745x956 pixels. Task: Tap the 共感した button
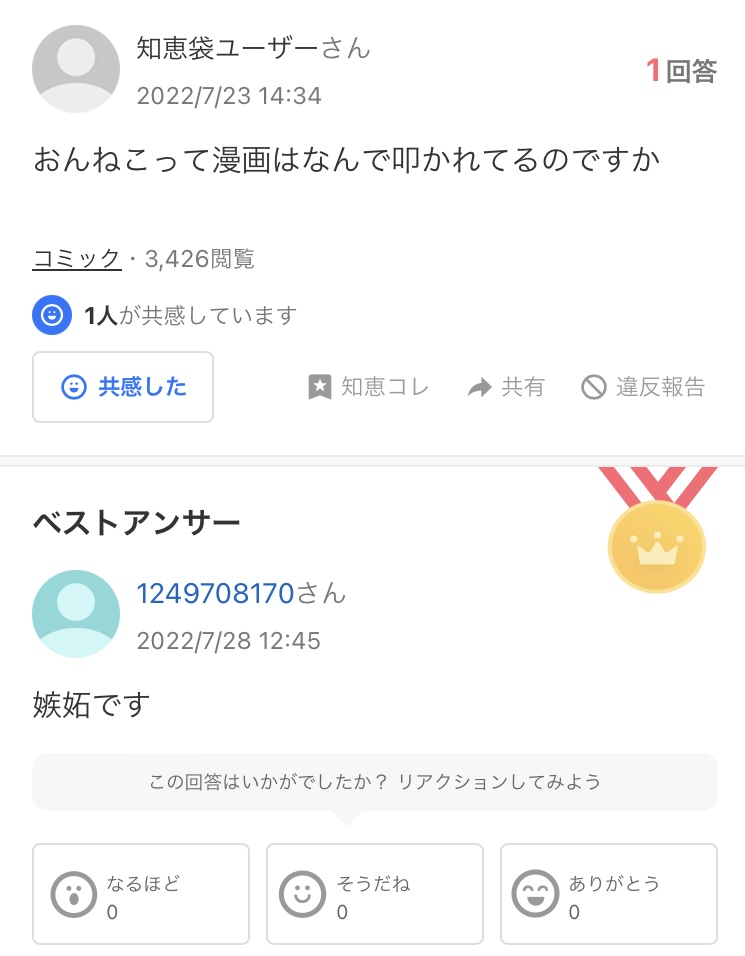123,387
